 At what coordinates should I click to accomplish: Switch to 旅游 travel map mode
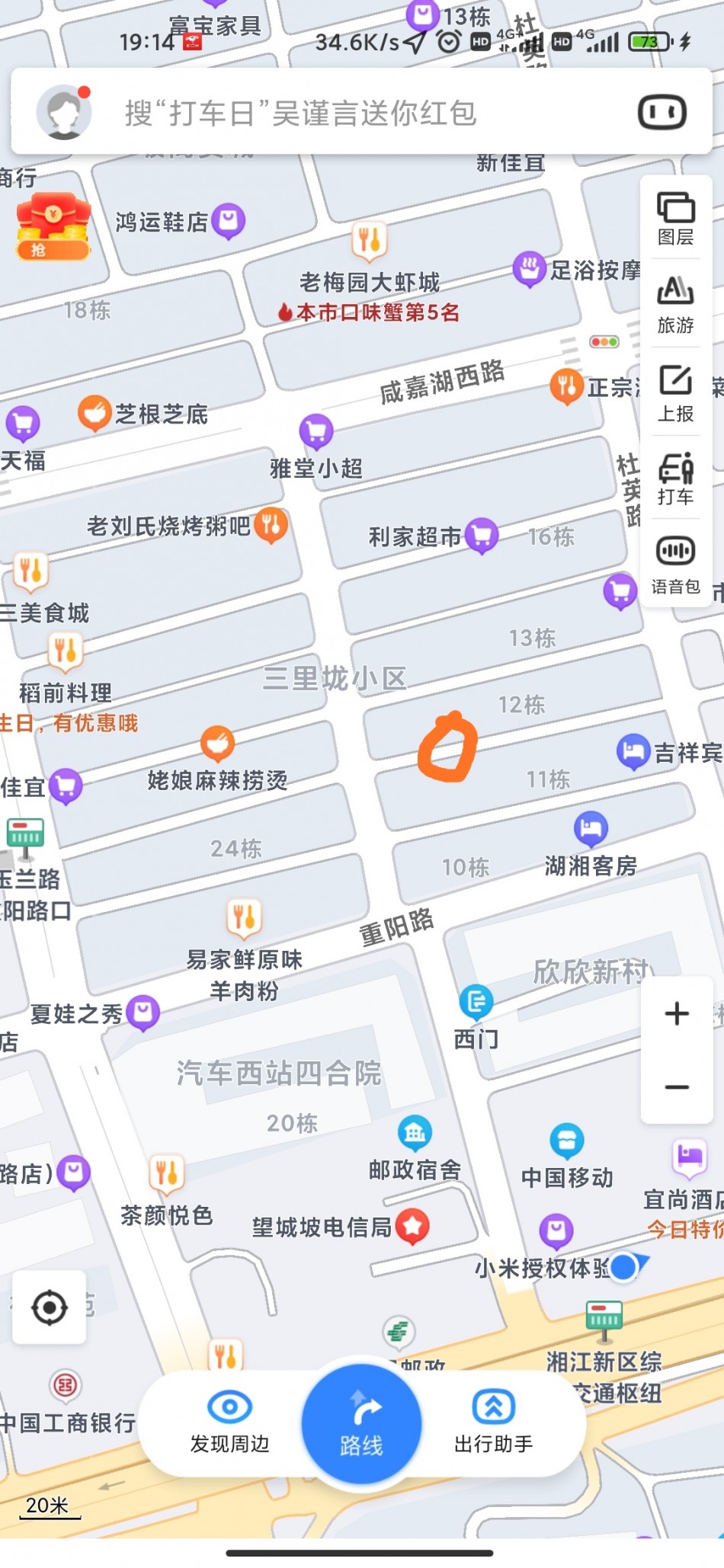pyautogui.click(x=675, y=306)
